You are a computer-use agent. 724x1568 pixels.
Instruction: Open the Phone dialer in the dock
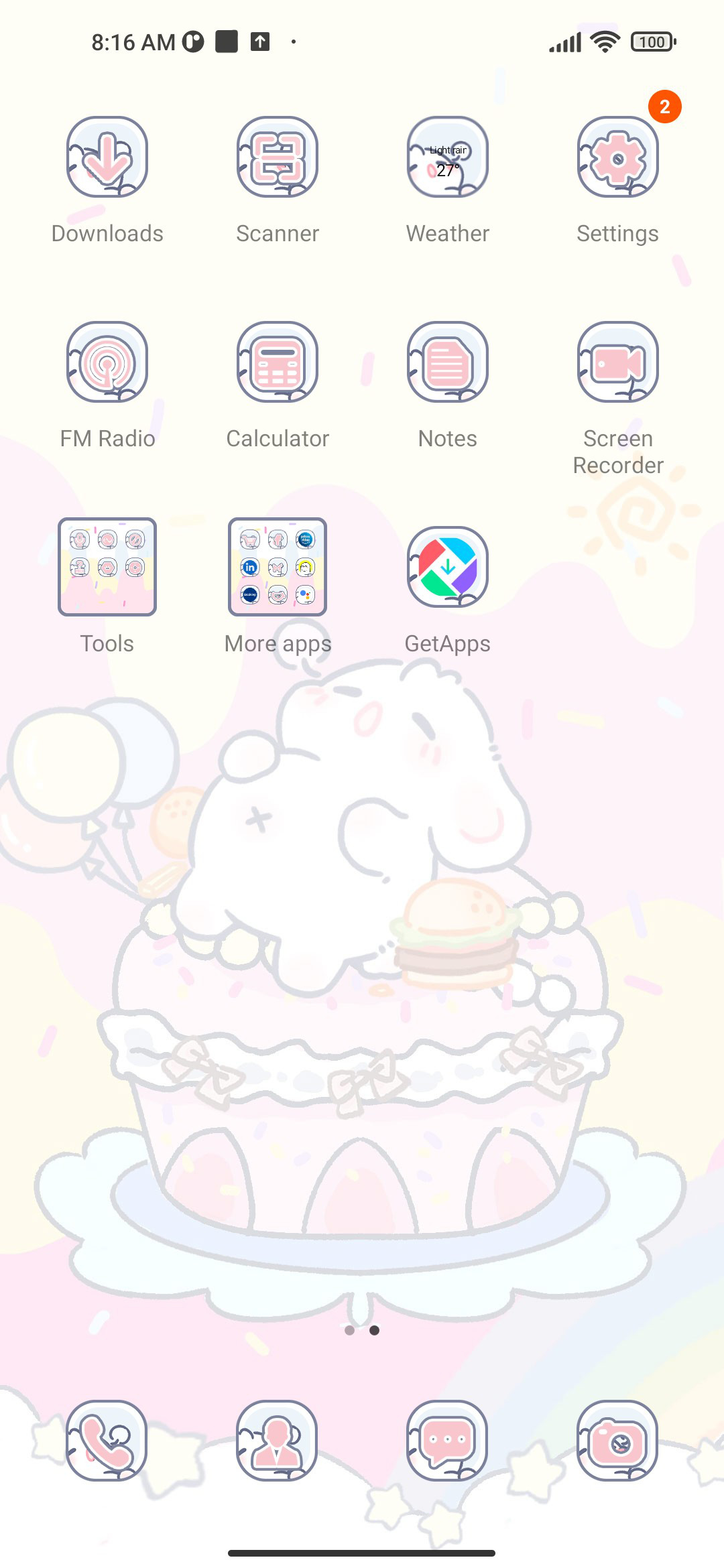pyautogui.click(x=107, y=1441)
